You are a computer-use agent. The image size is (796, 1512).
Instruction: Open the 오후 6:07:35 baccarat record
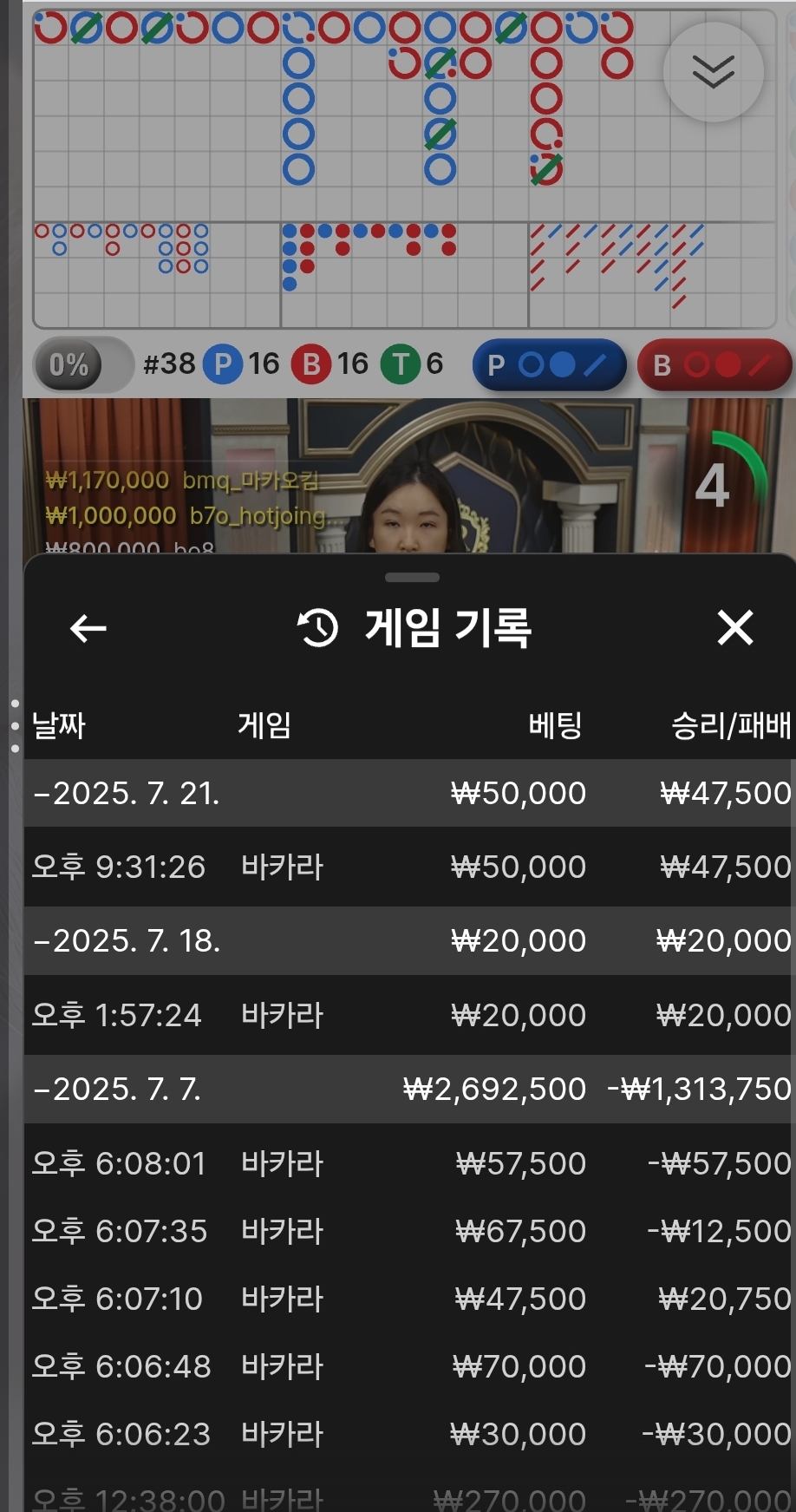point(409,1231)
